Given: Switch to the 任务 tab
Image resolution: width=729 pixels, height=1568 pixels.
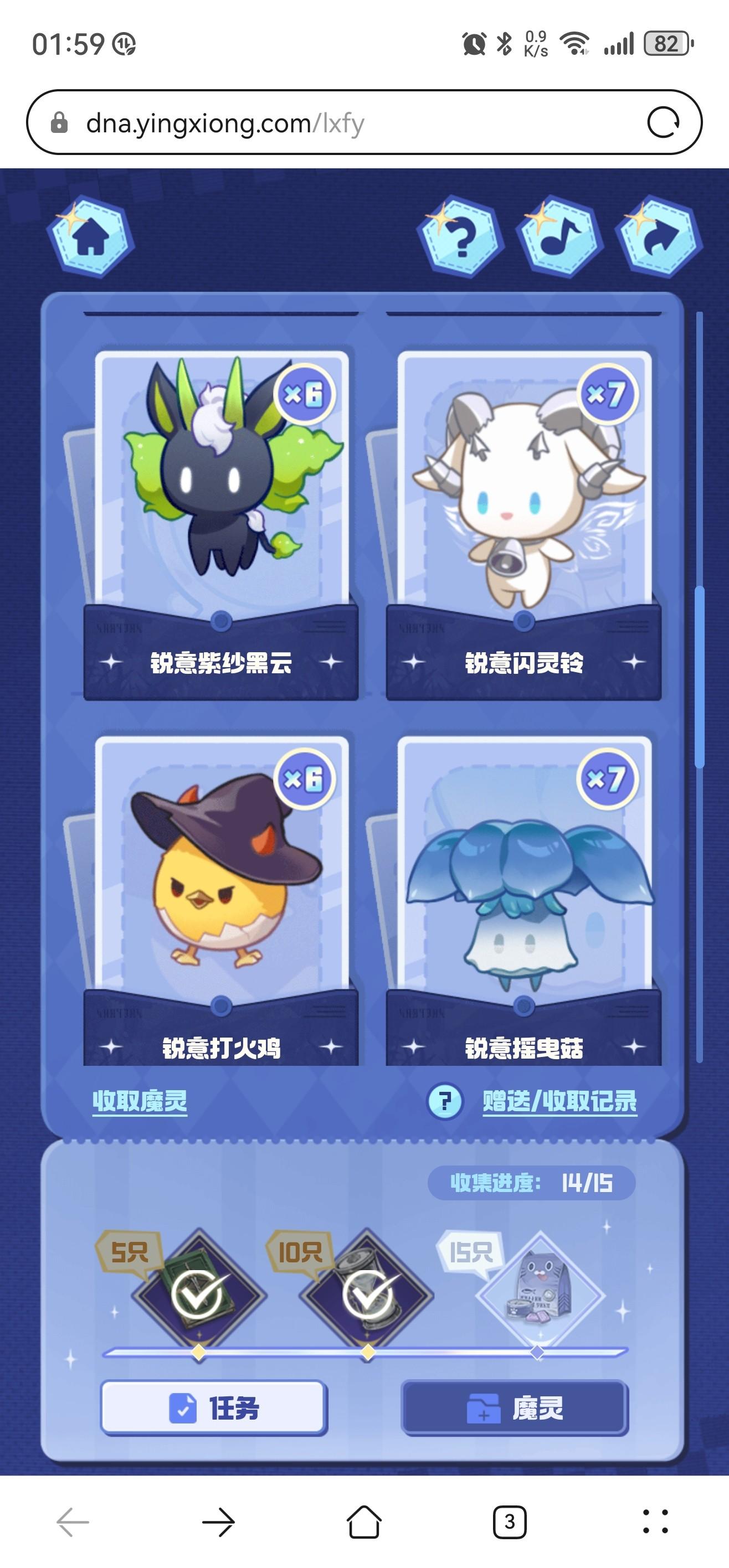Looking at the screenshot, I should (x=214, y=1408).
